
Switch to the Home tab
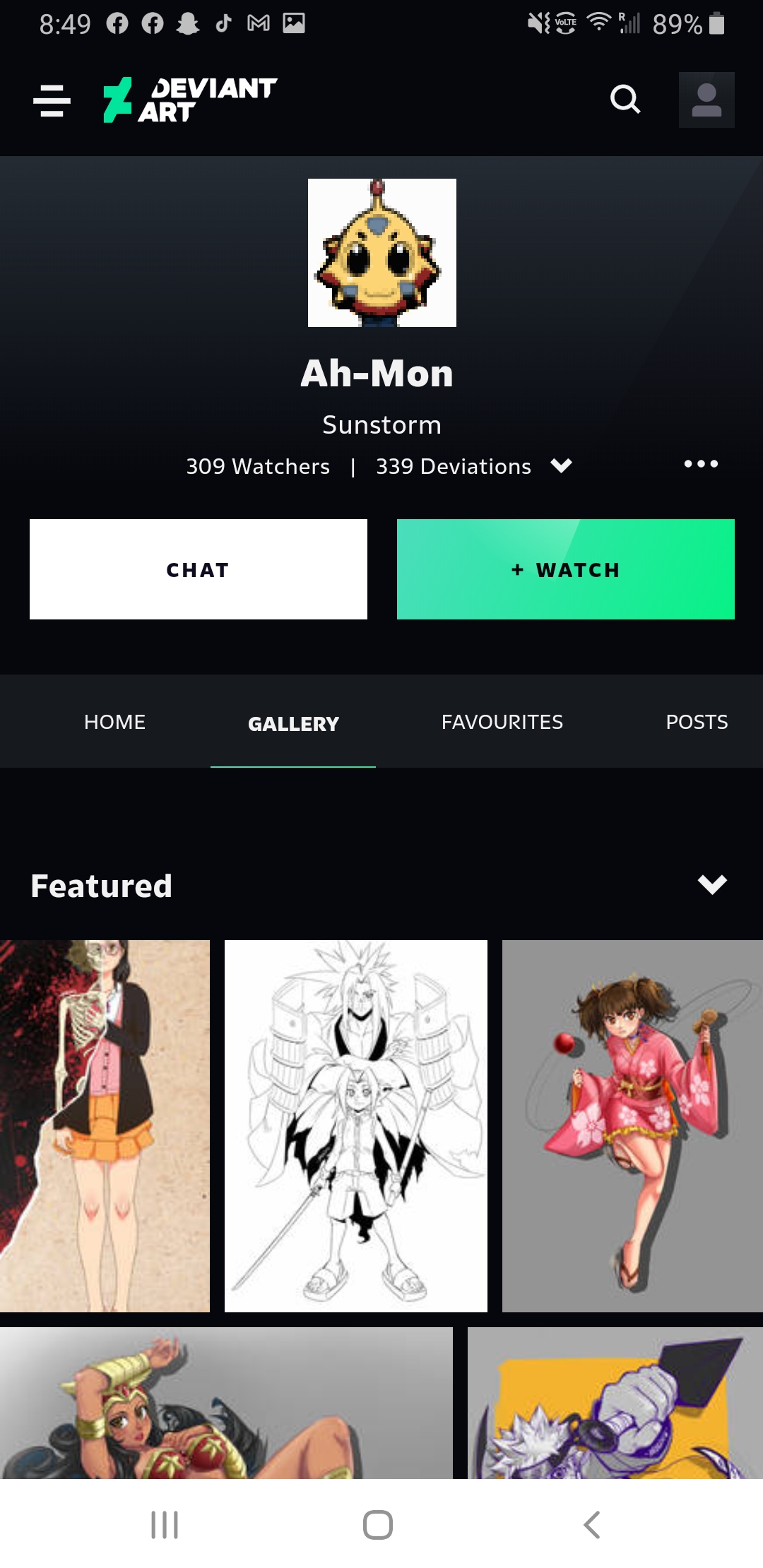(x=114, y=722)
